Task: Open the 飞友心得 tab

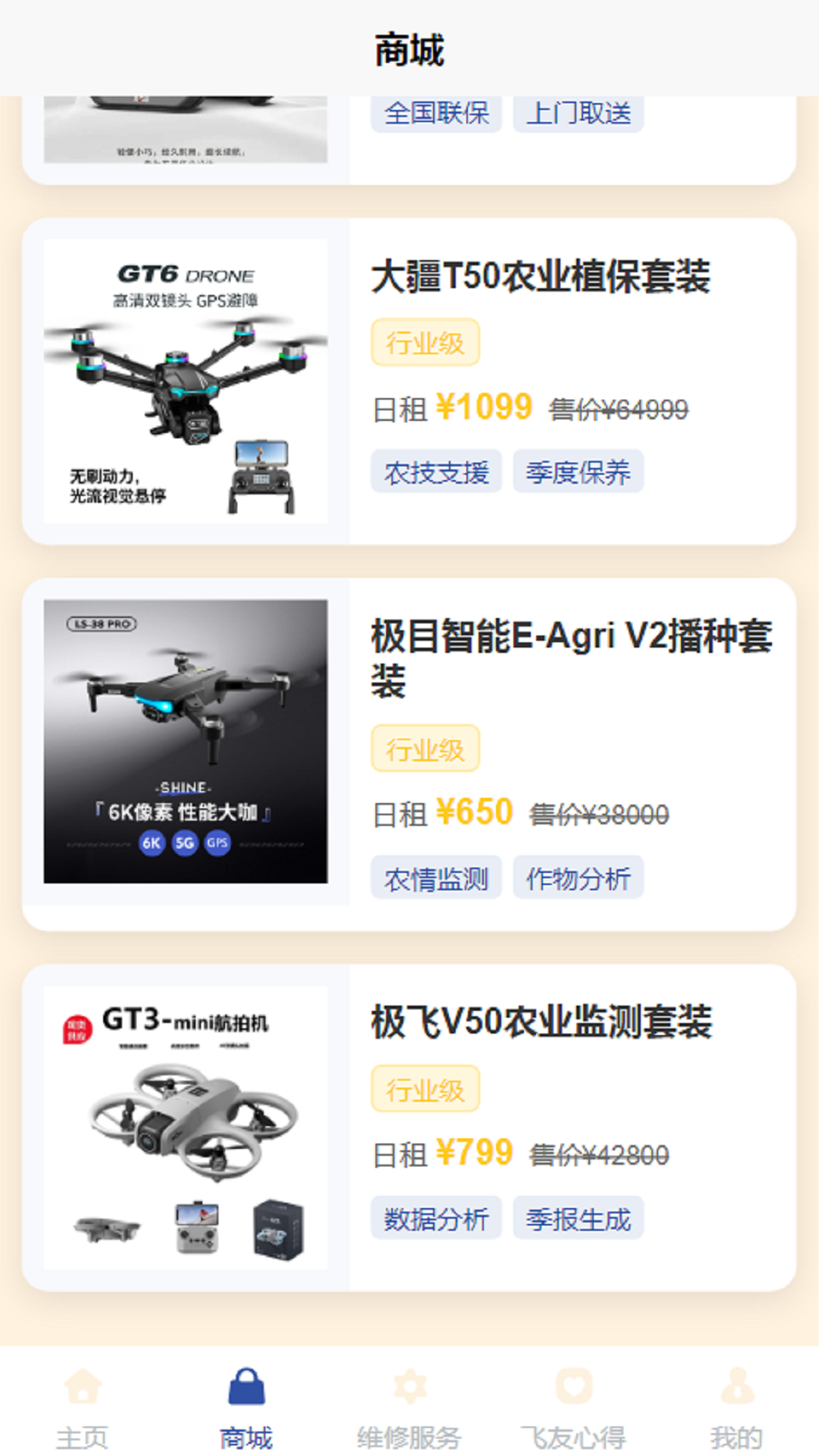Action: [x=573, y=1407]
